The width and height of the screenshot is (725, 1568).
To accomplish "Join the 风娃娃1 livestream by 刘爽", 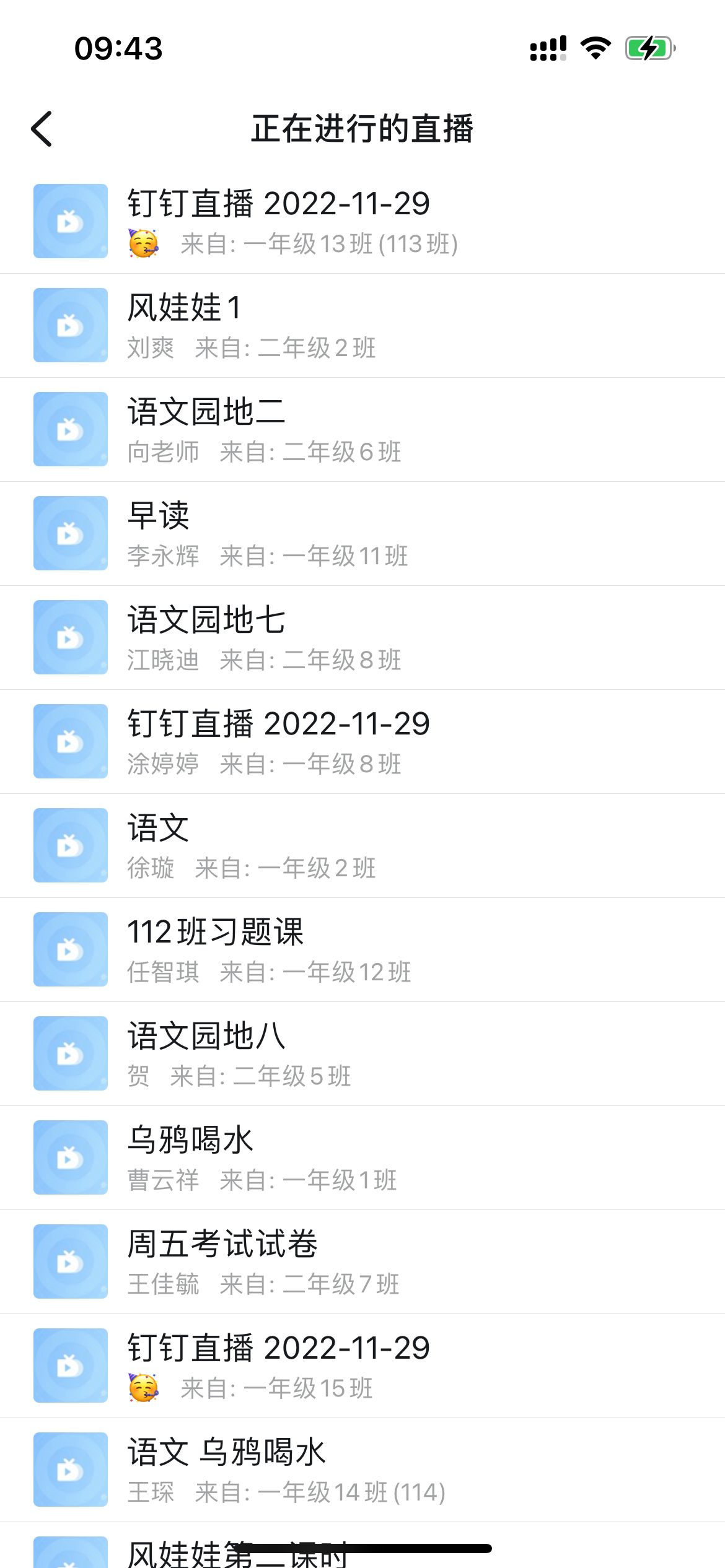I will (x=362, y=325).
